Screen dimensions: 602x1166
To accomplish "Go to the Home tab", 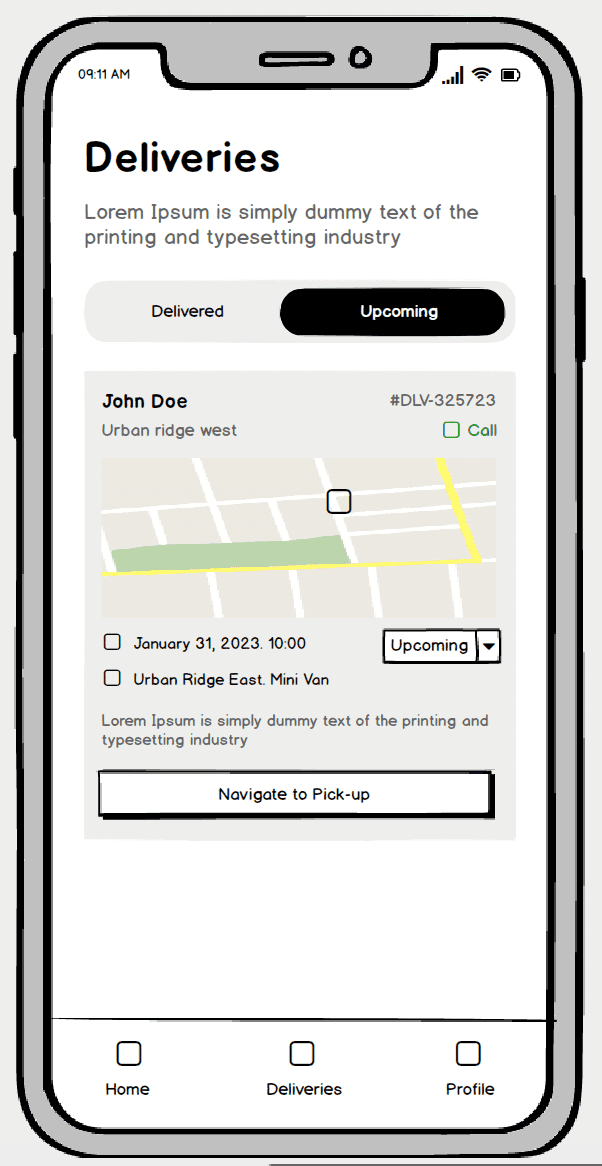I will (x=128, y=1068).
